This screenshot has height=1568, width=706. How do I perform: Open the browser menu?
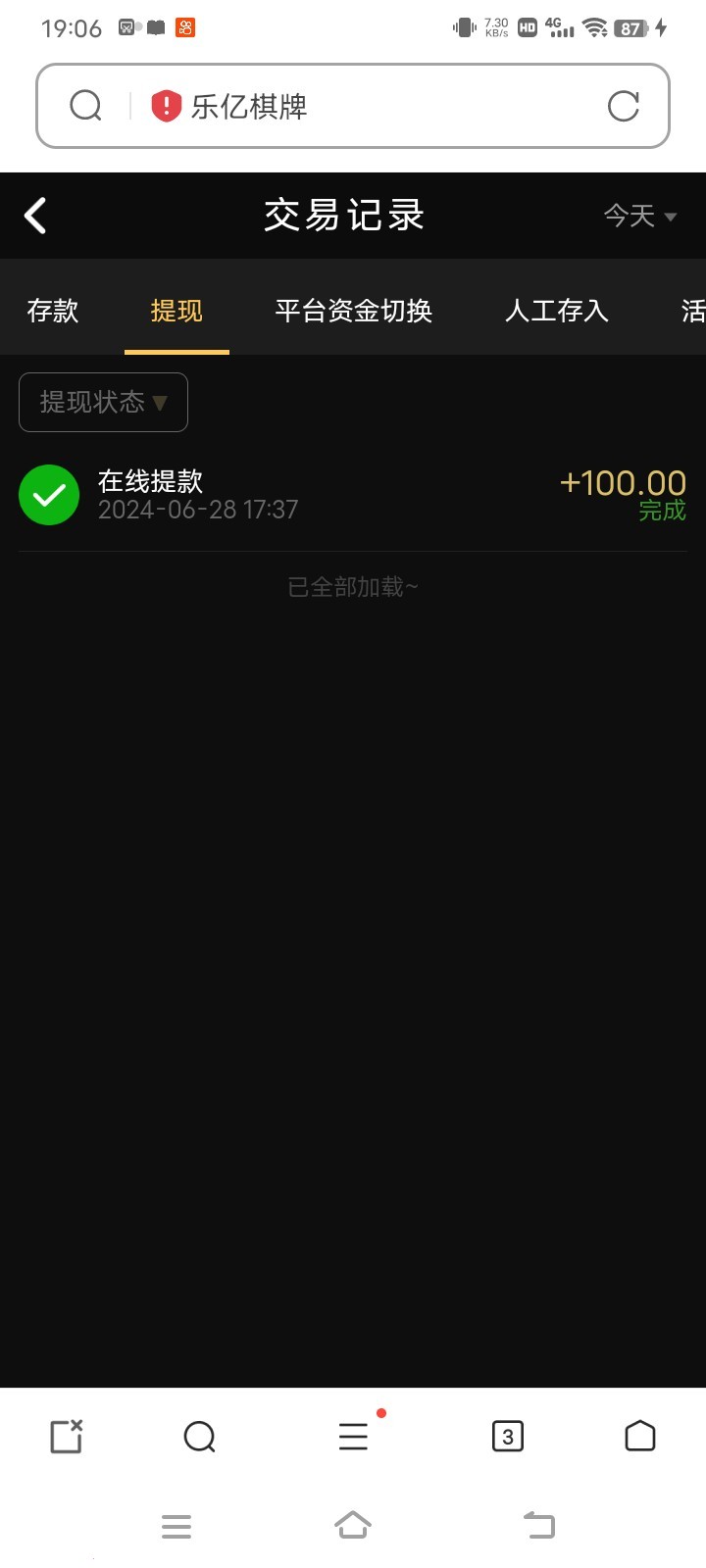coord(353,1437)
